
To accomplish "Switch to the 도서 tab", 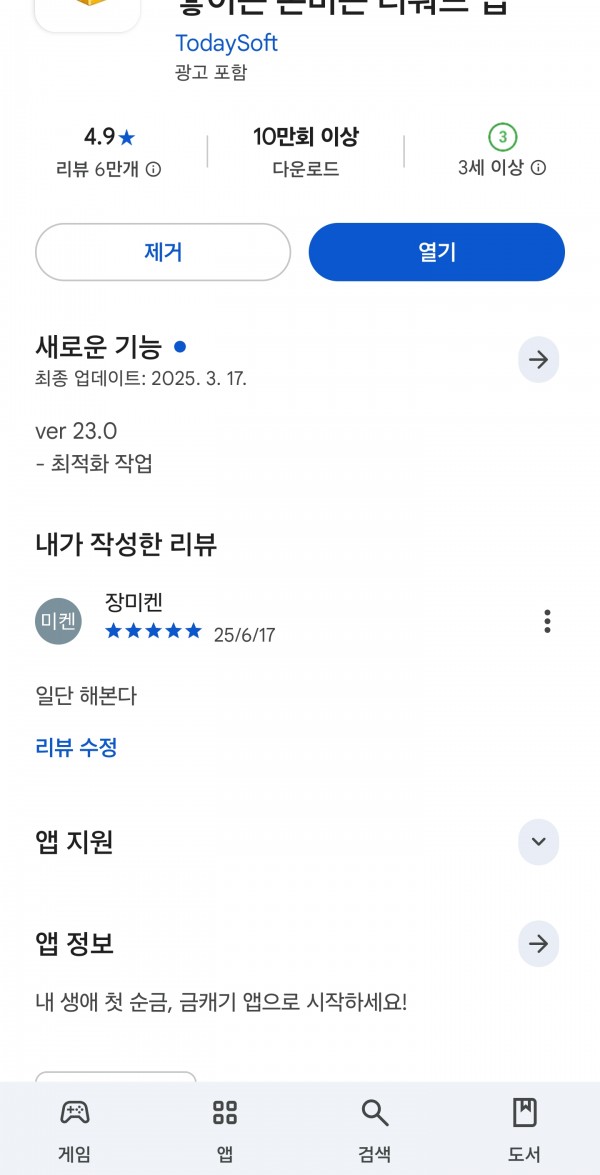I will 524,1128.
